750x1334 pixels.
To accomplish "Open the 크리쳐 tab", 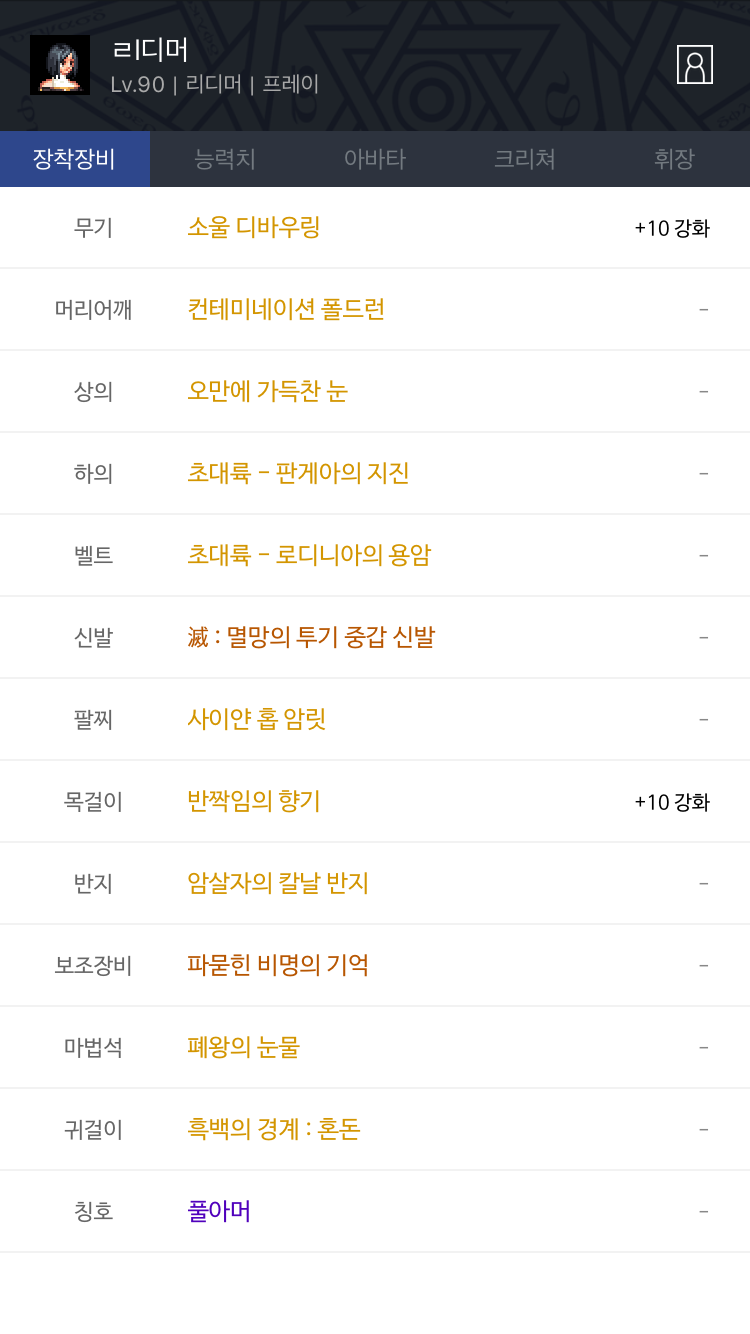I will (x=525, y=159).
